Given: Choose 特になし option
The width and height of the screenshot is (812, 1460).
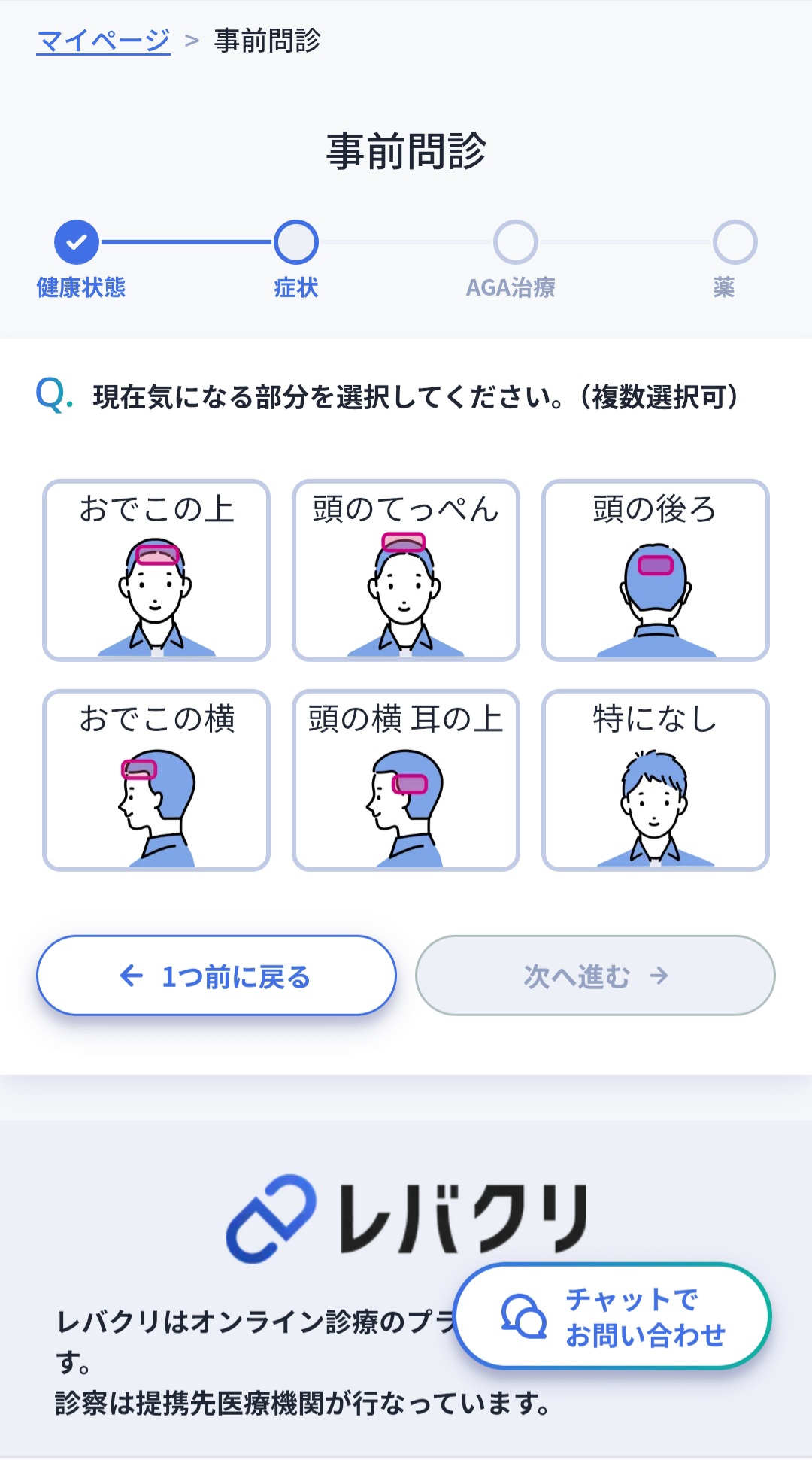Looking at the screenshot, I should tap(655, 780).
